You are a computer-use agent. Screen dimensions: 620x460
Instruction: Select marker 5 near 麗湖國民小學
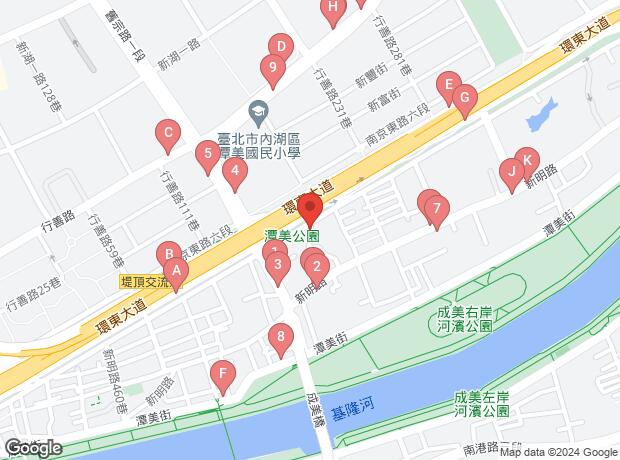pos(206,154)
